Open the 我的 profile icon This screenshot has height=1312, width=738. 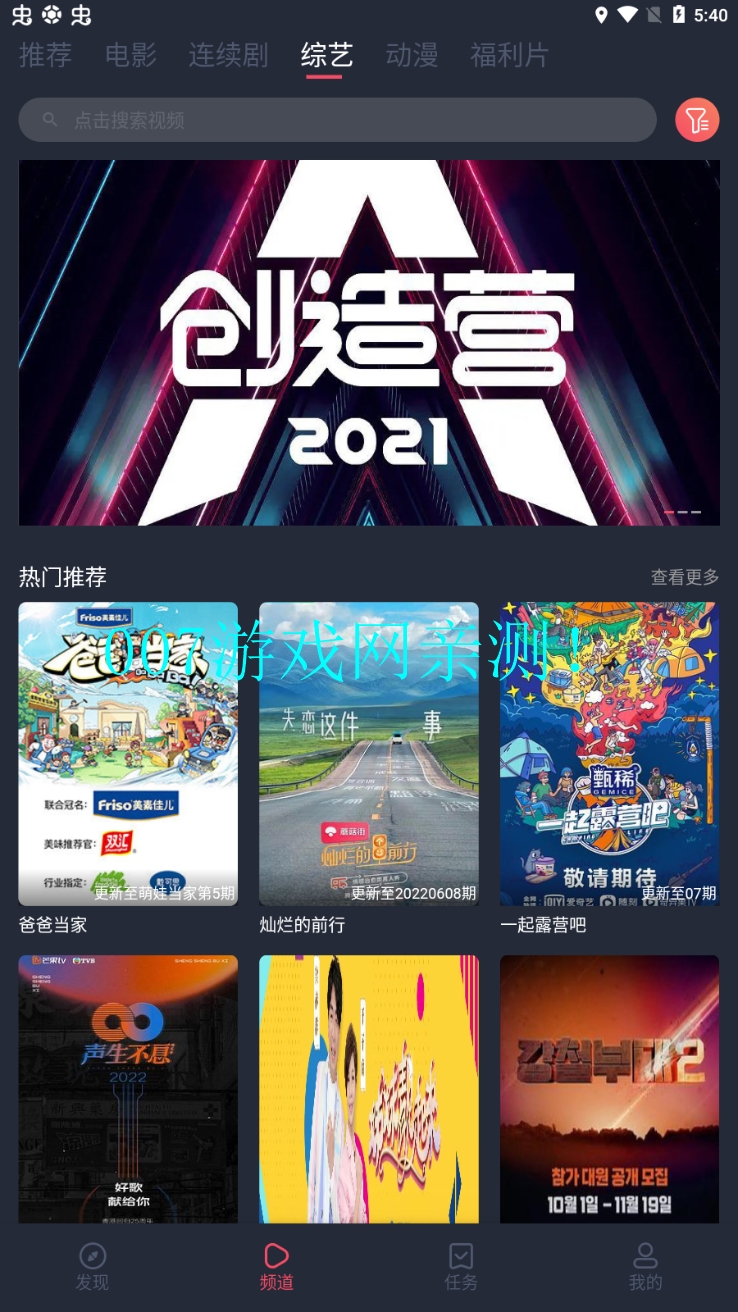645,1256
